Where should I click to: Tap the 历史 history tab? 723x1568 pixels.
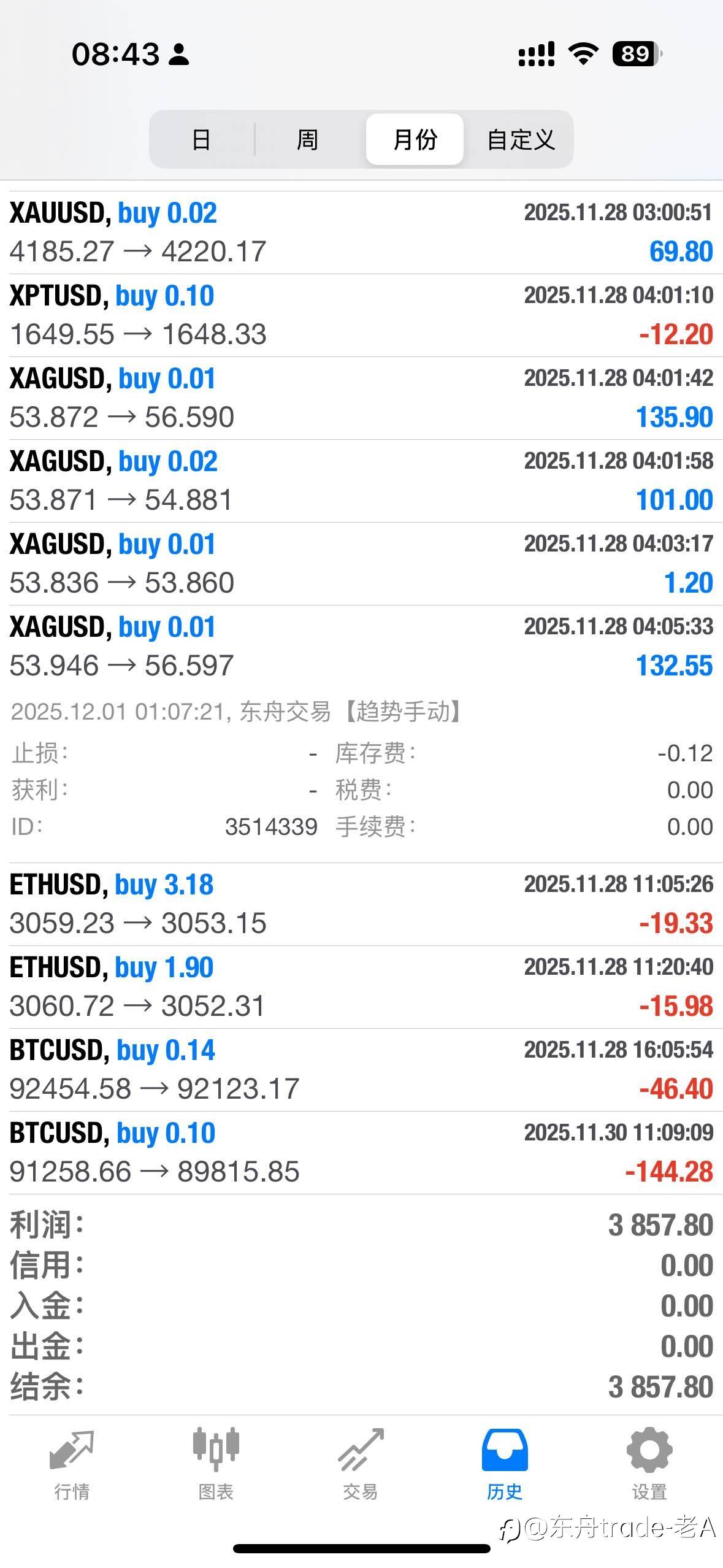(x=505, y=1464)
